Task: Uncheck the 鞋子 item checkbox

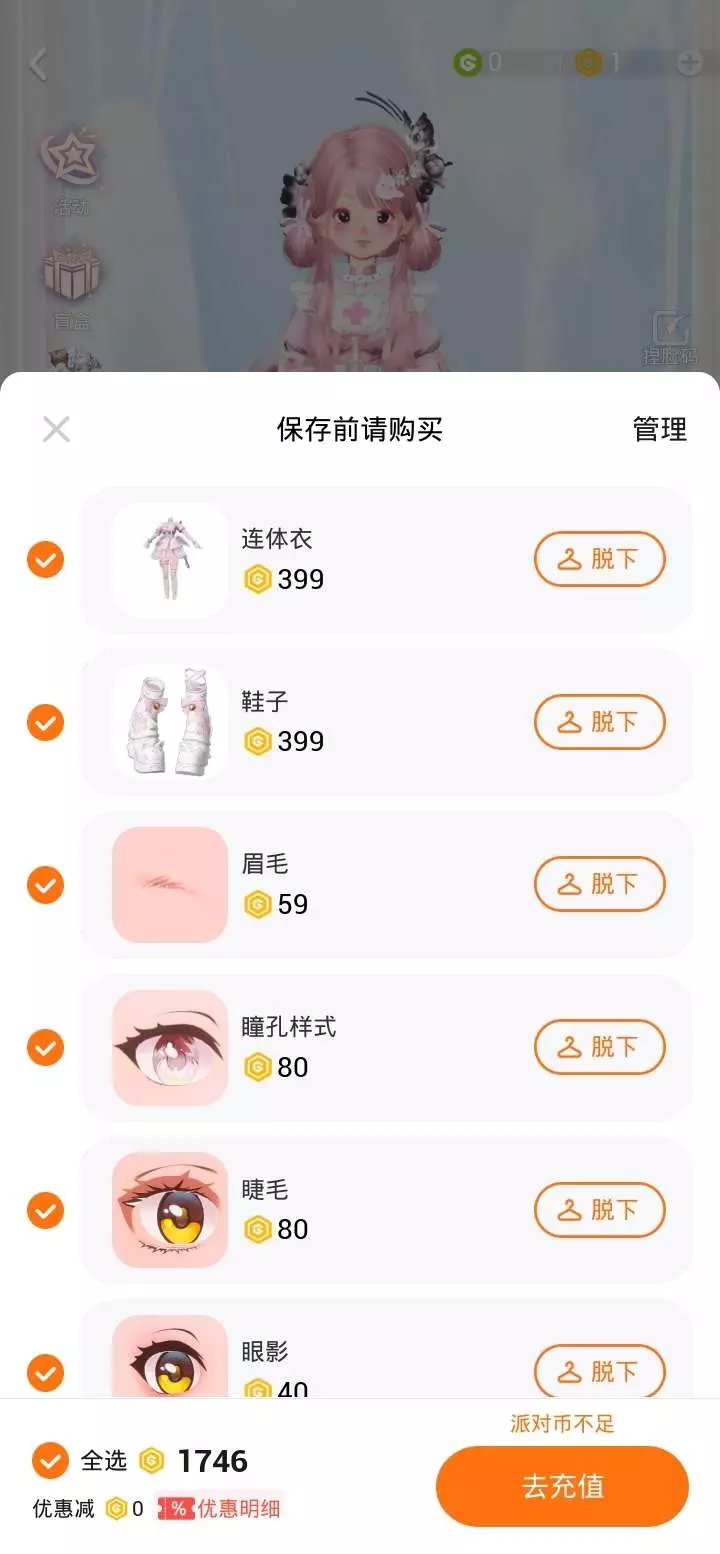Action: coord(45,722)
